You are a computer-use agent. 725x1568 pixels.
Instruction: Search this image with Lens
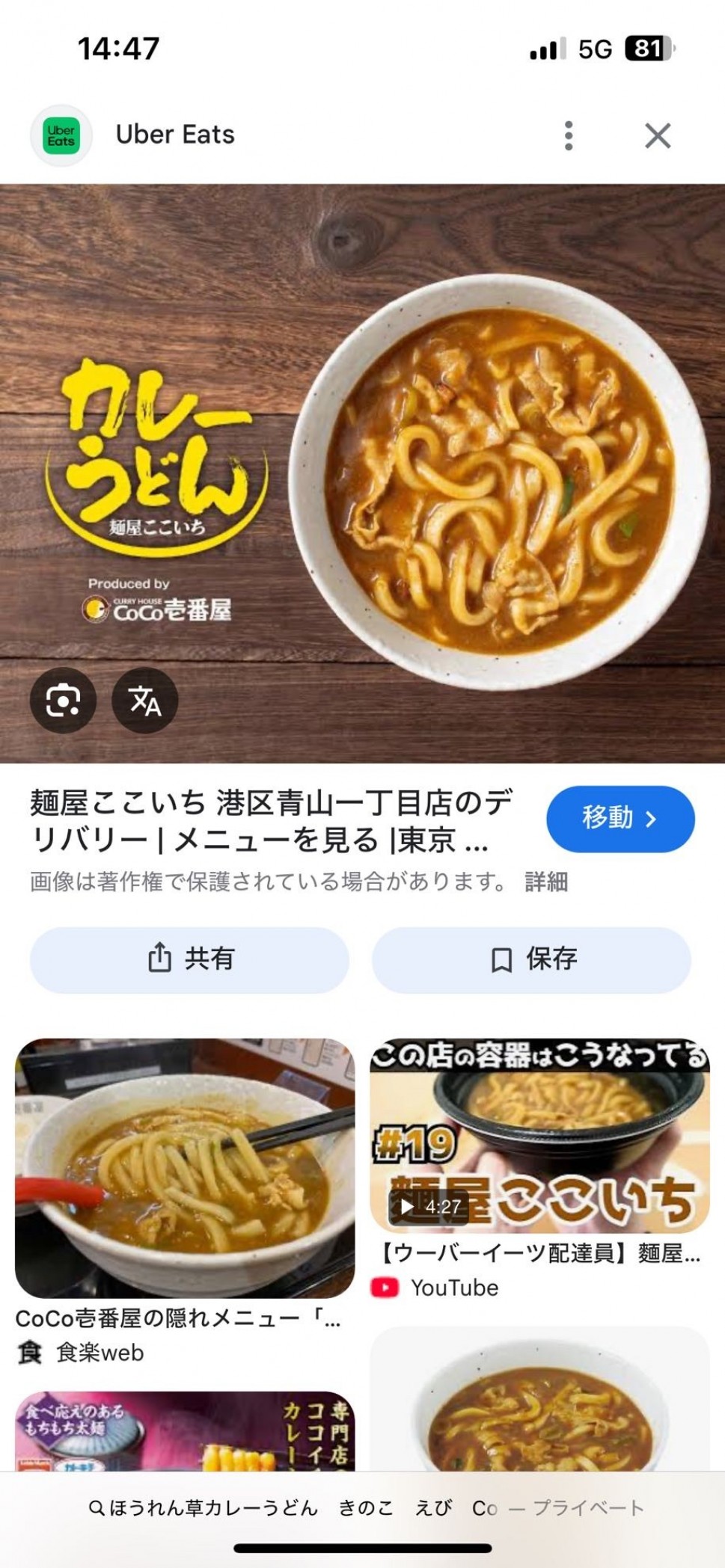point(63,700)
